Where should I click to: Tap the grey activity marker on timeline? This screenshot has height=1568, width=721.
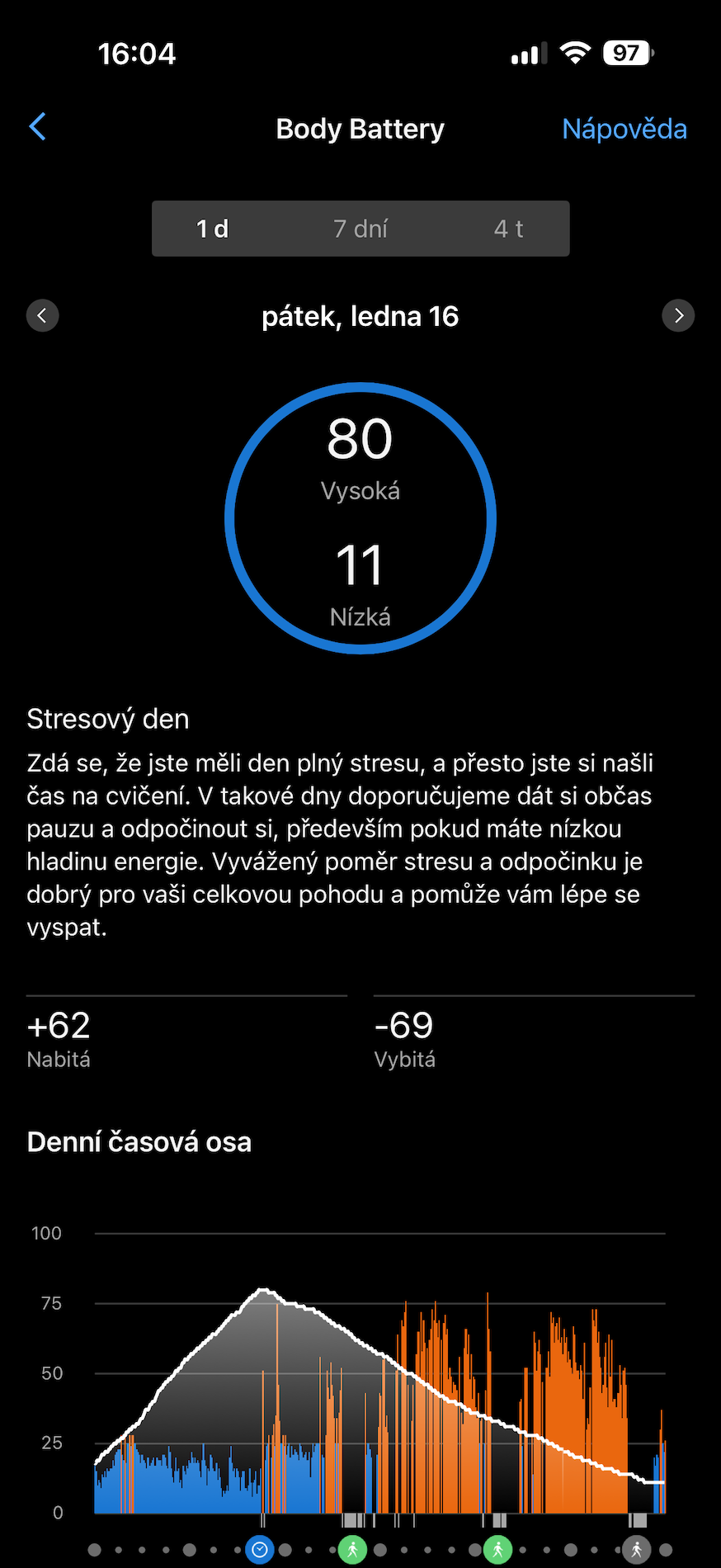(x=636, y=1549)
